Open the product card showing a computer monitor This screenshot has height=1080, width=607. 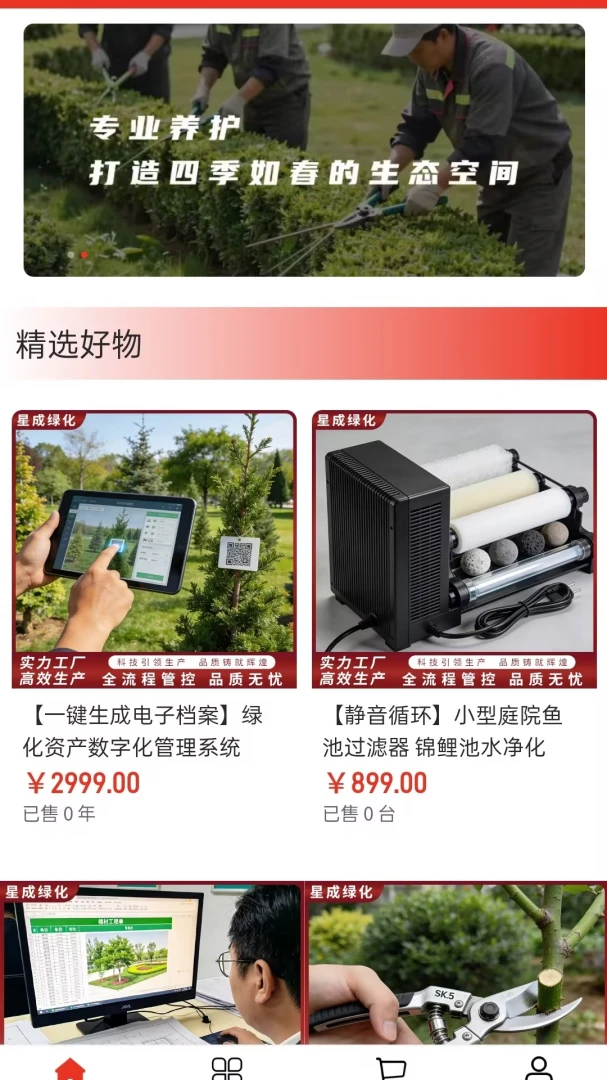151,963
